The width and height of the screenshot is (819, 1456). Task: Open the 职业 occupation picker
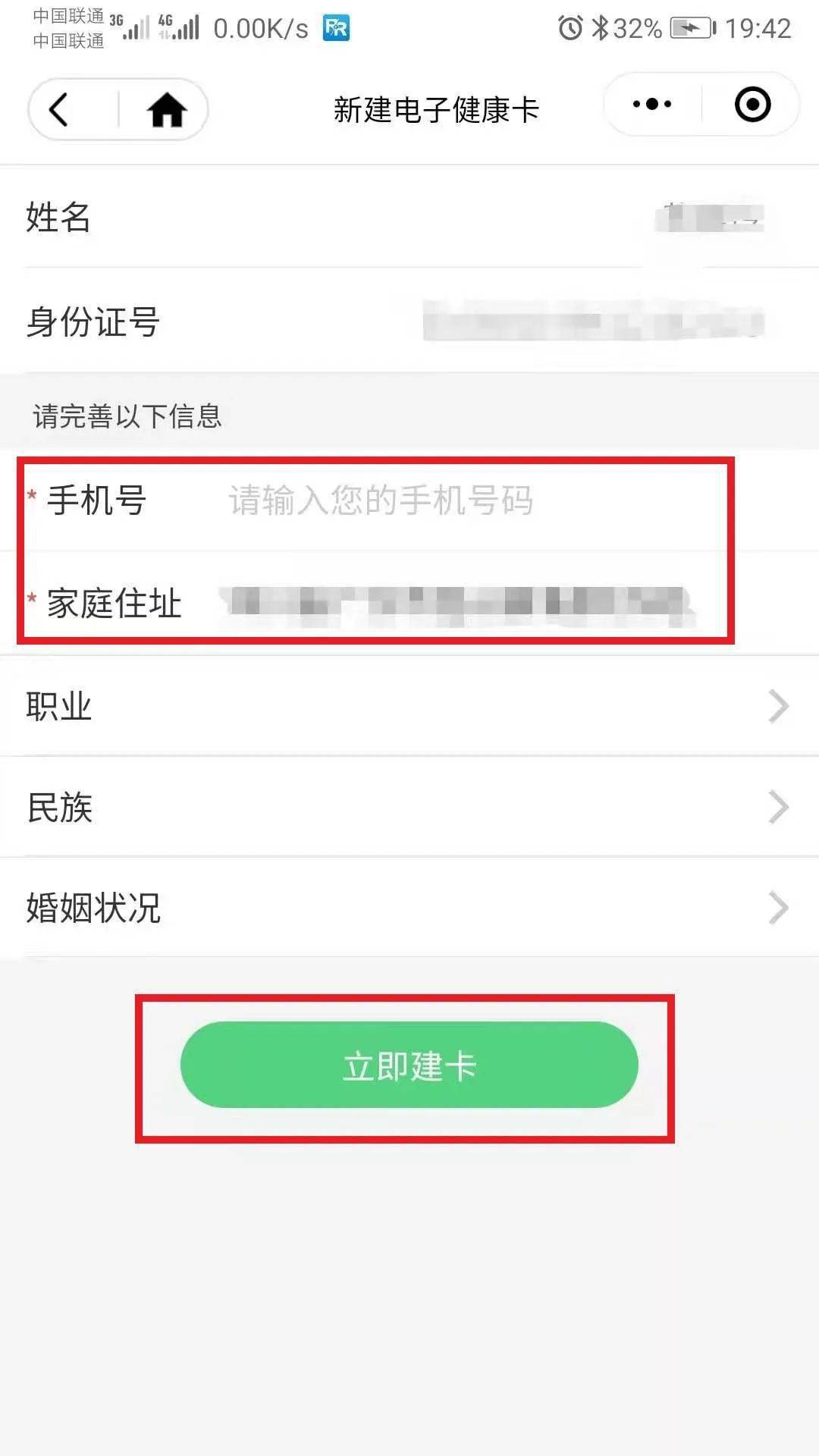pos(409,706)
